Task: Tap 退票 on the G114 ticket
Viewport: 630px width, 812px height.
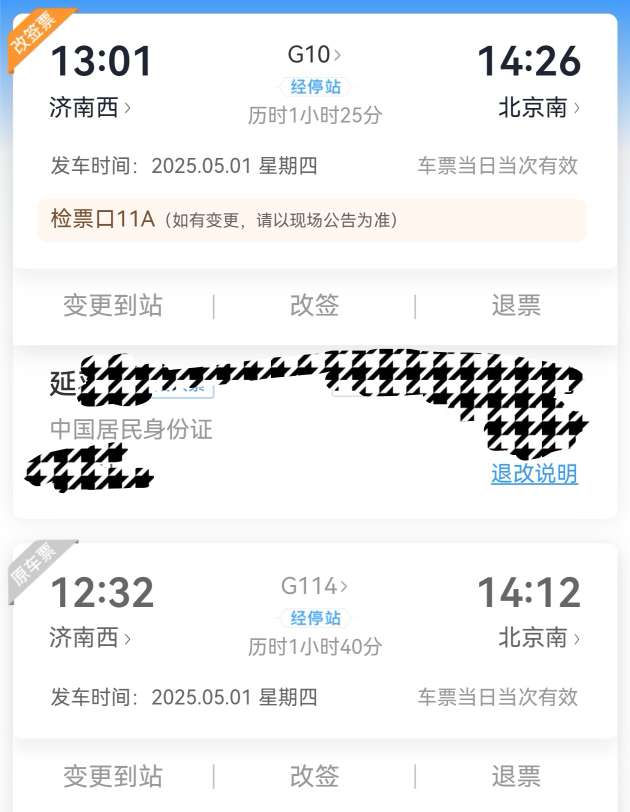Action: (516, 776)
